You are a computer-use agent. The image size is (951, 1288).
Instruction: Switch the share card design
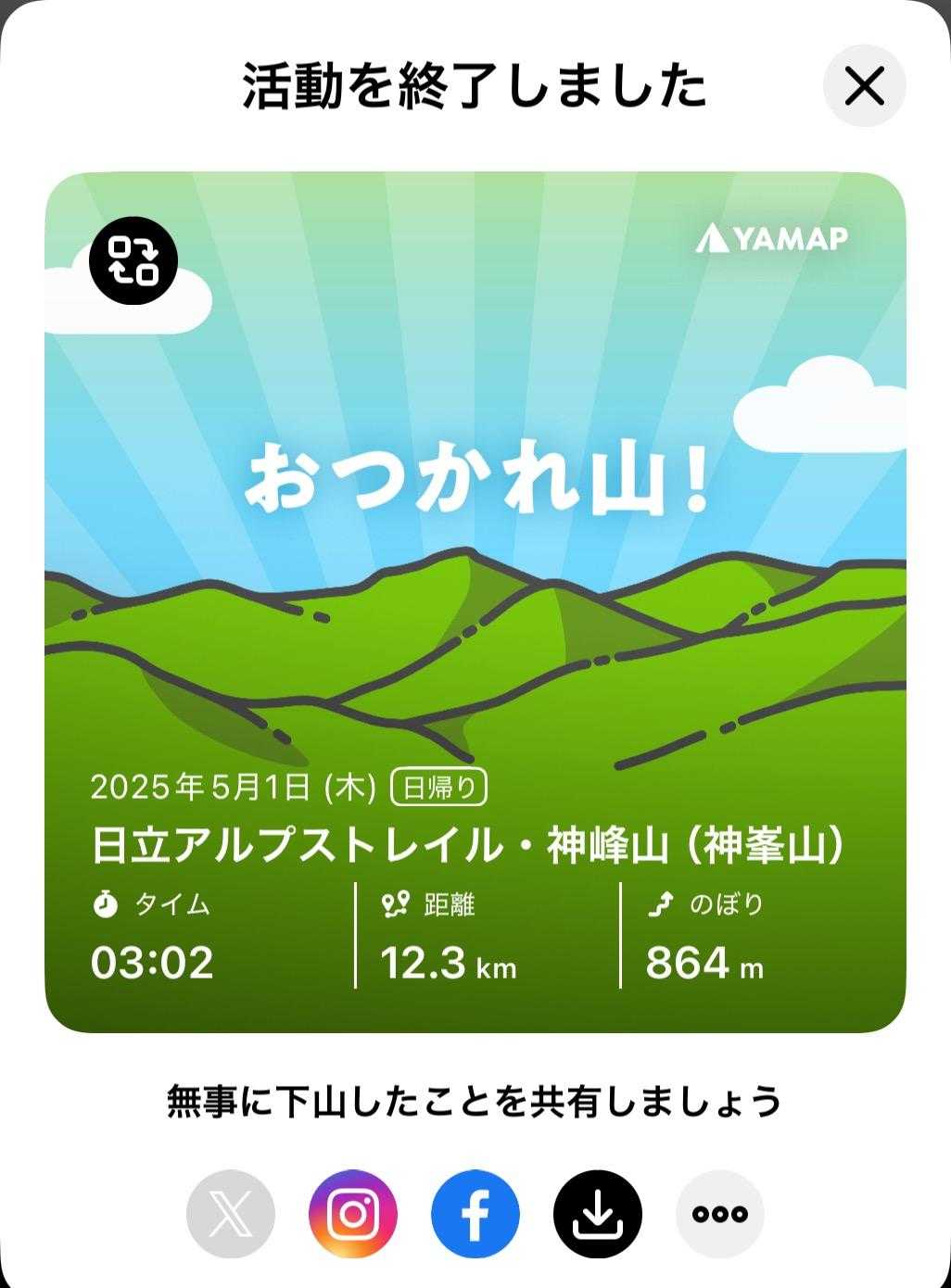tap(134, 261)
